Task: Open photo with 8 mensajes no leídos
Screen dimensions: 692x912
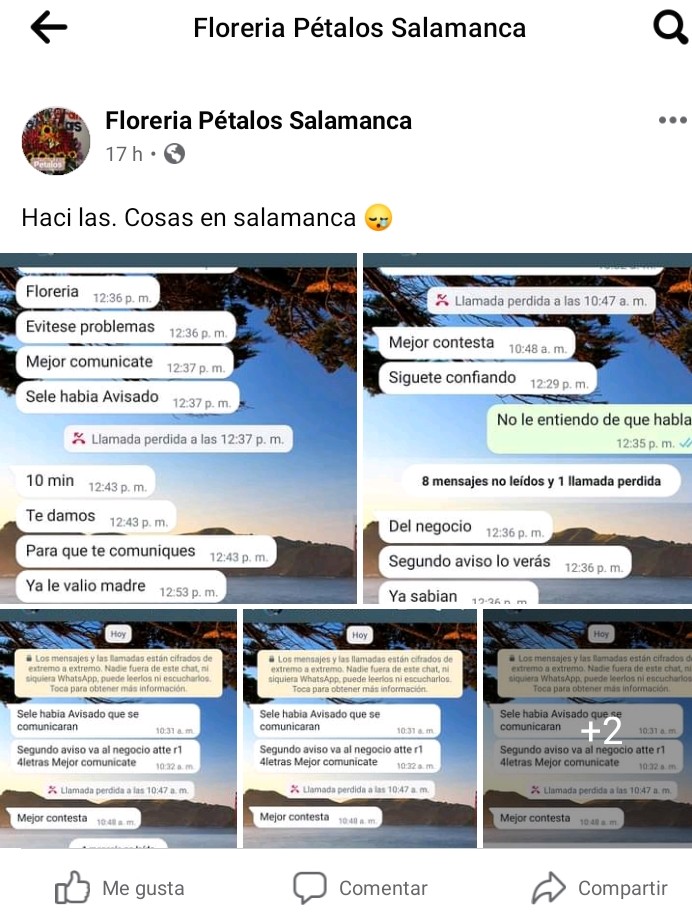Action: (x=527, y=428)
